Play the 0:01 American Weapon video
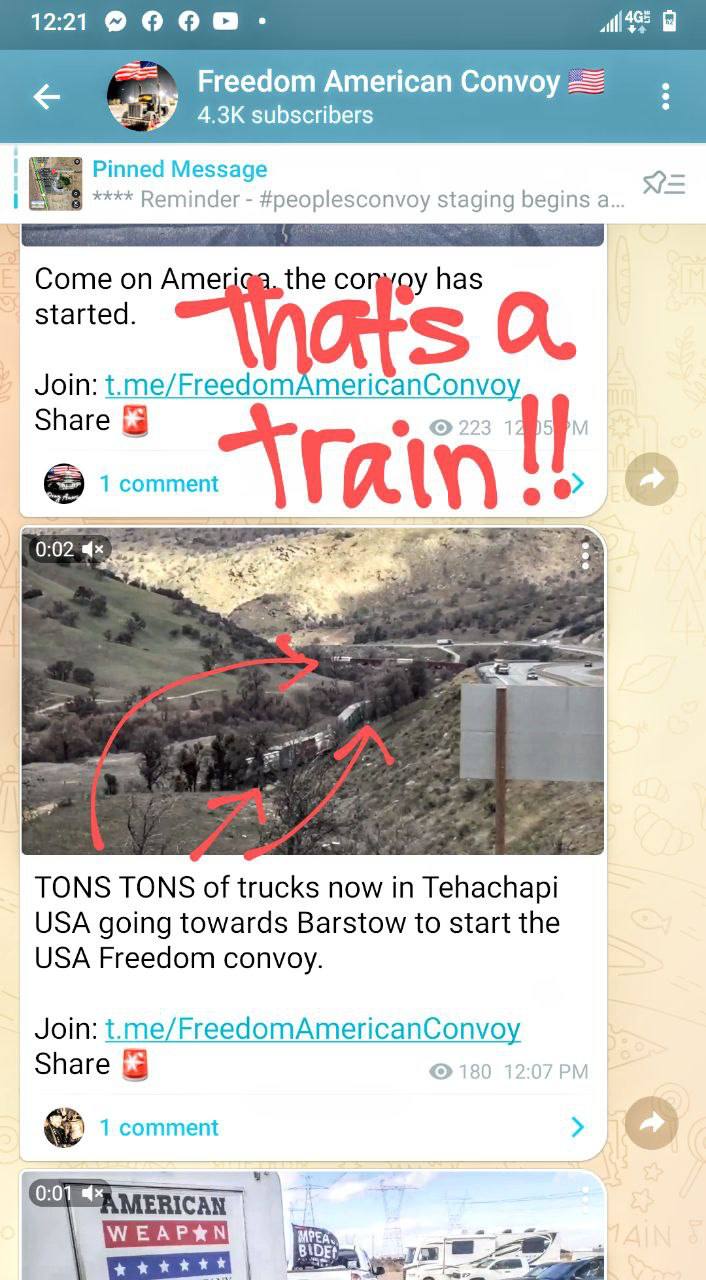This screenshot has height=1280, width=706. click(x=313, y=1226)
